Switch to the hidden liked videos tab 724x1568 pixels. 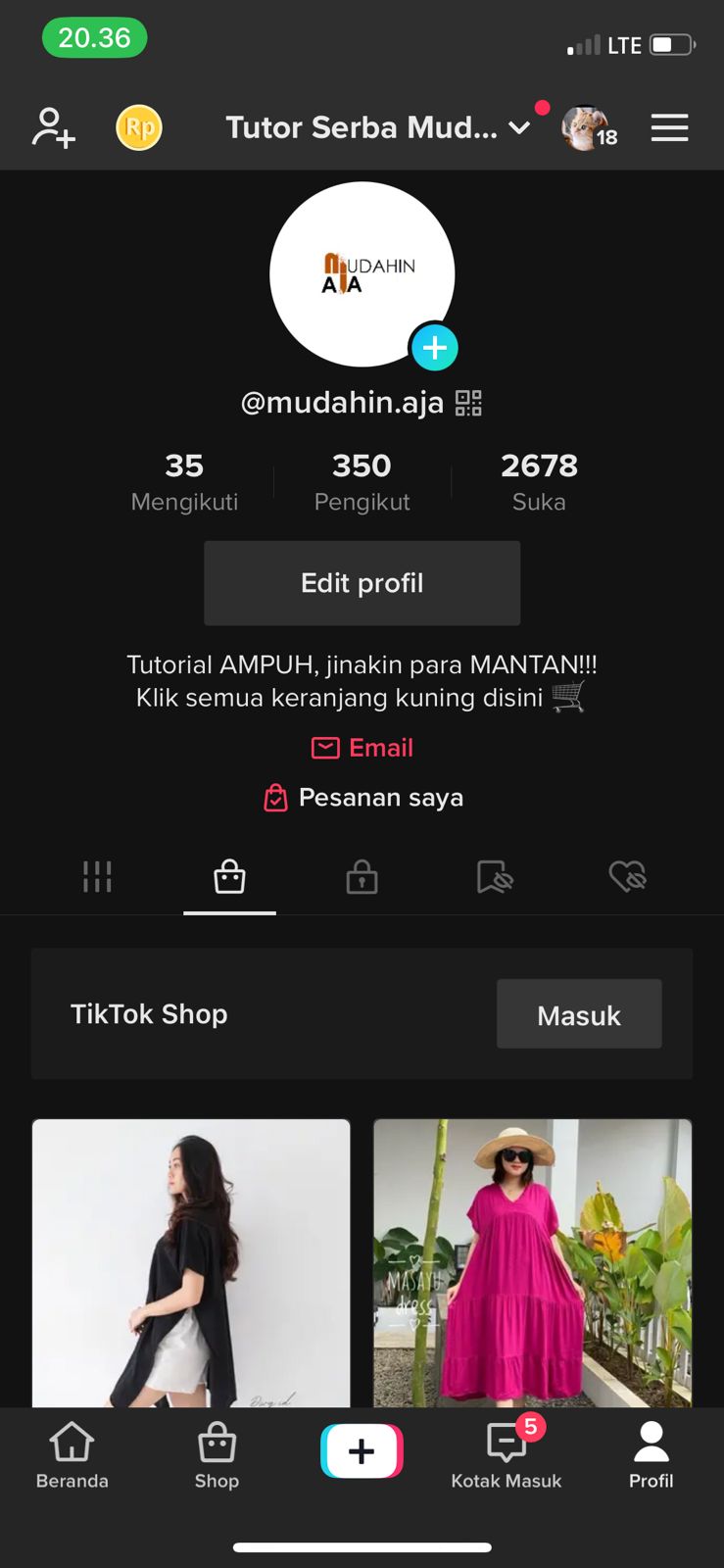pyautogui.click(x=627, y=876)
